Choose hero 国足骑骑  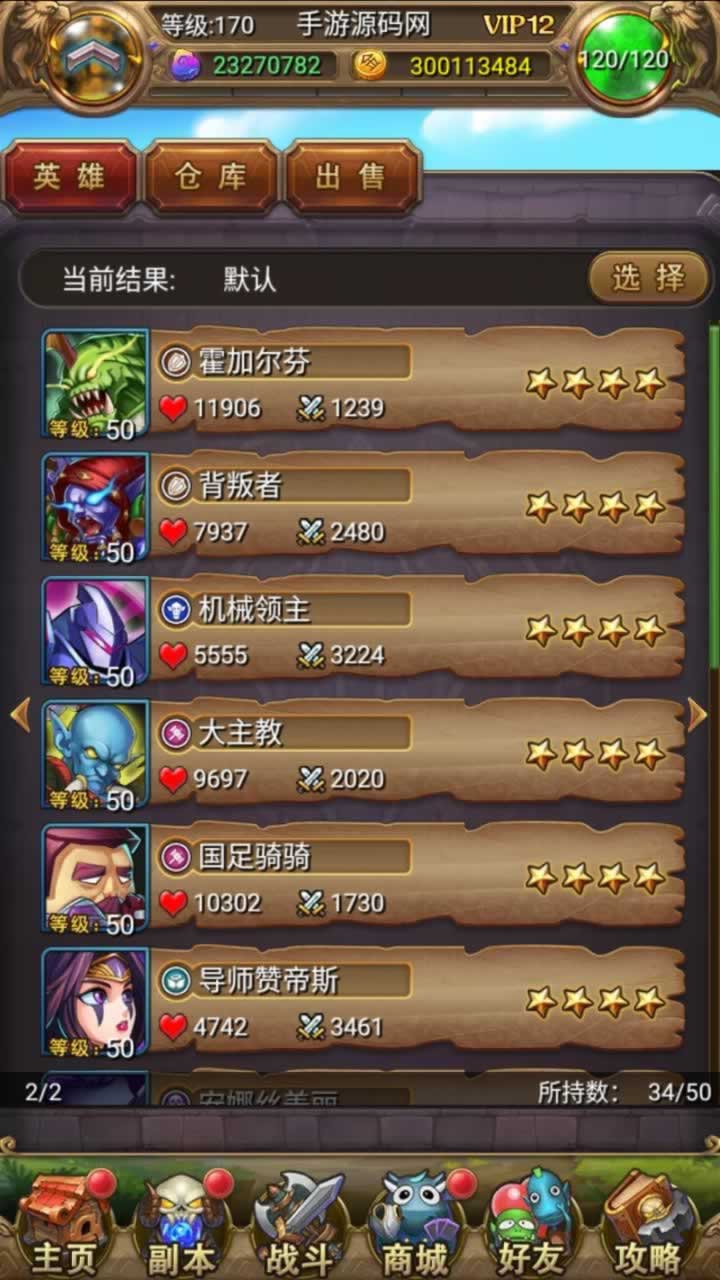pyautogui.click(x=400, y=879)
